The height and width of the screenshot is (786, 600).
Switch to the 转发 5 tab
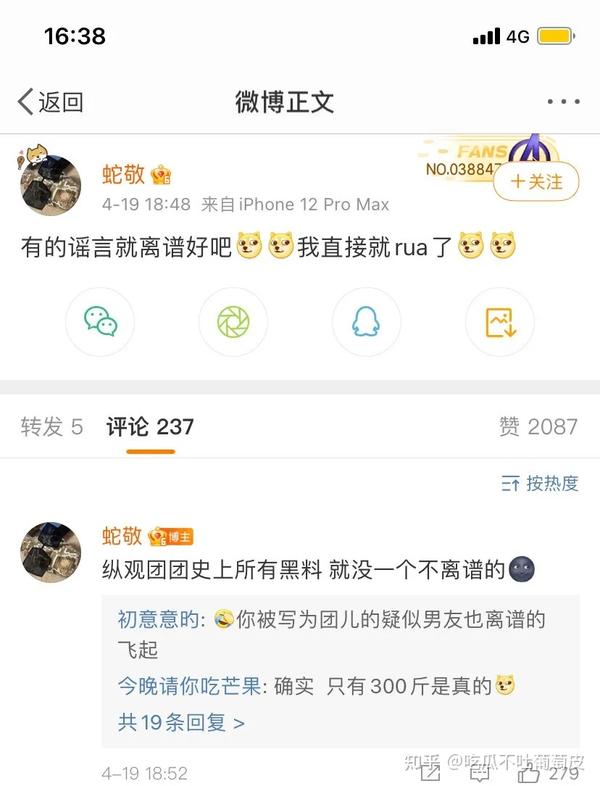(x=51, y=427)
